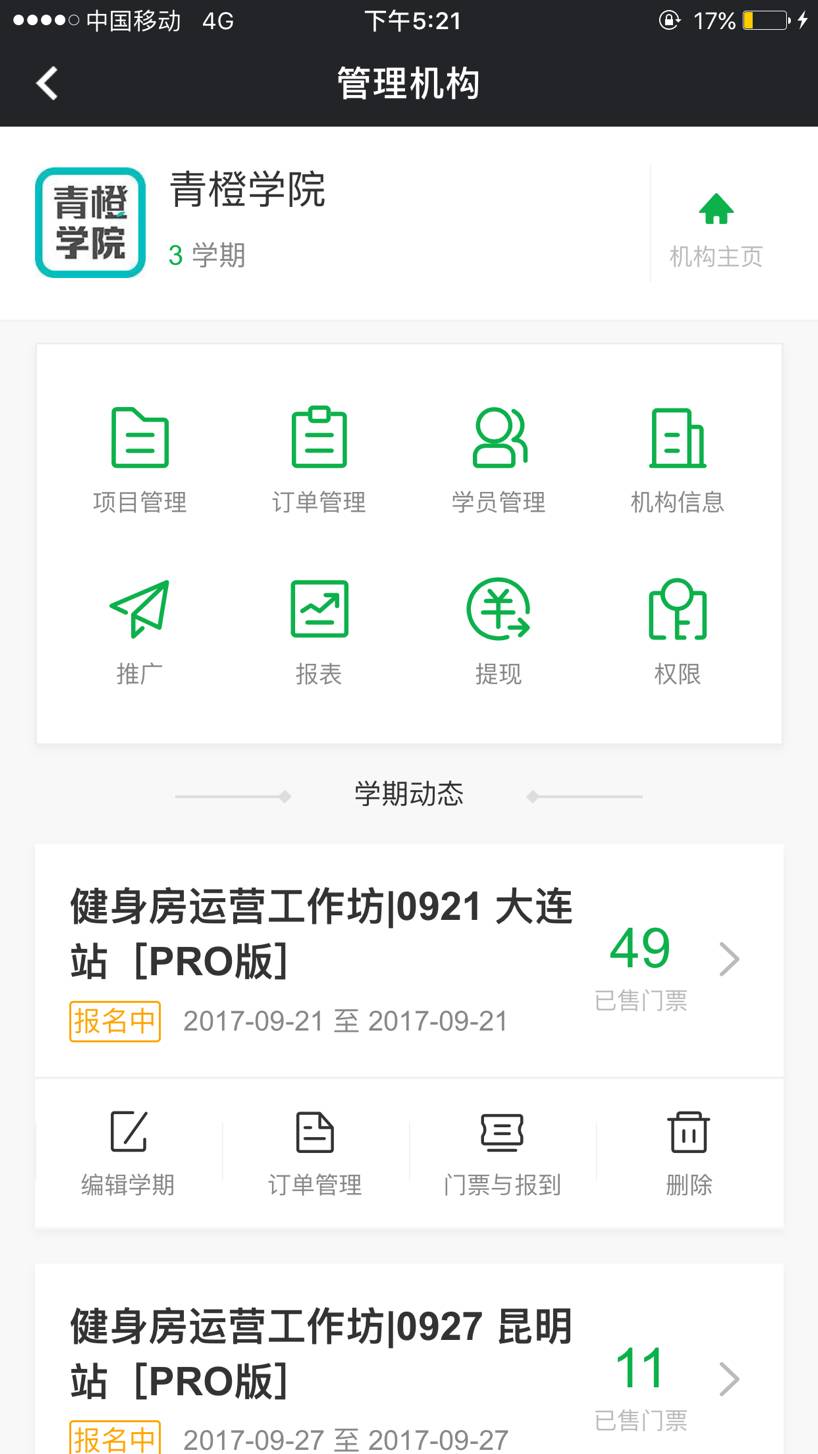
Task: Tap 订单管理 under the 大连站 workshop
Action: coord(315,1154)
